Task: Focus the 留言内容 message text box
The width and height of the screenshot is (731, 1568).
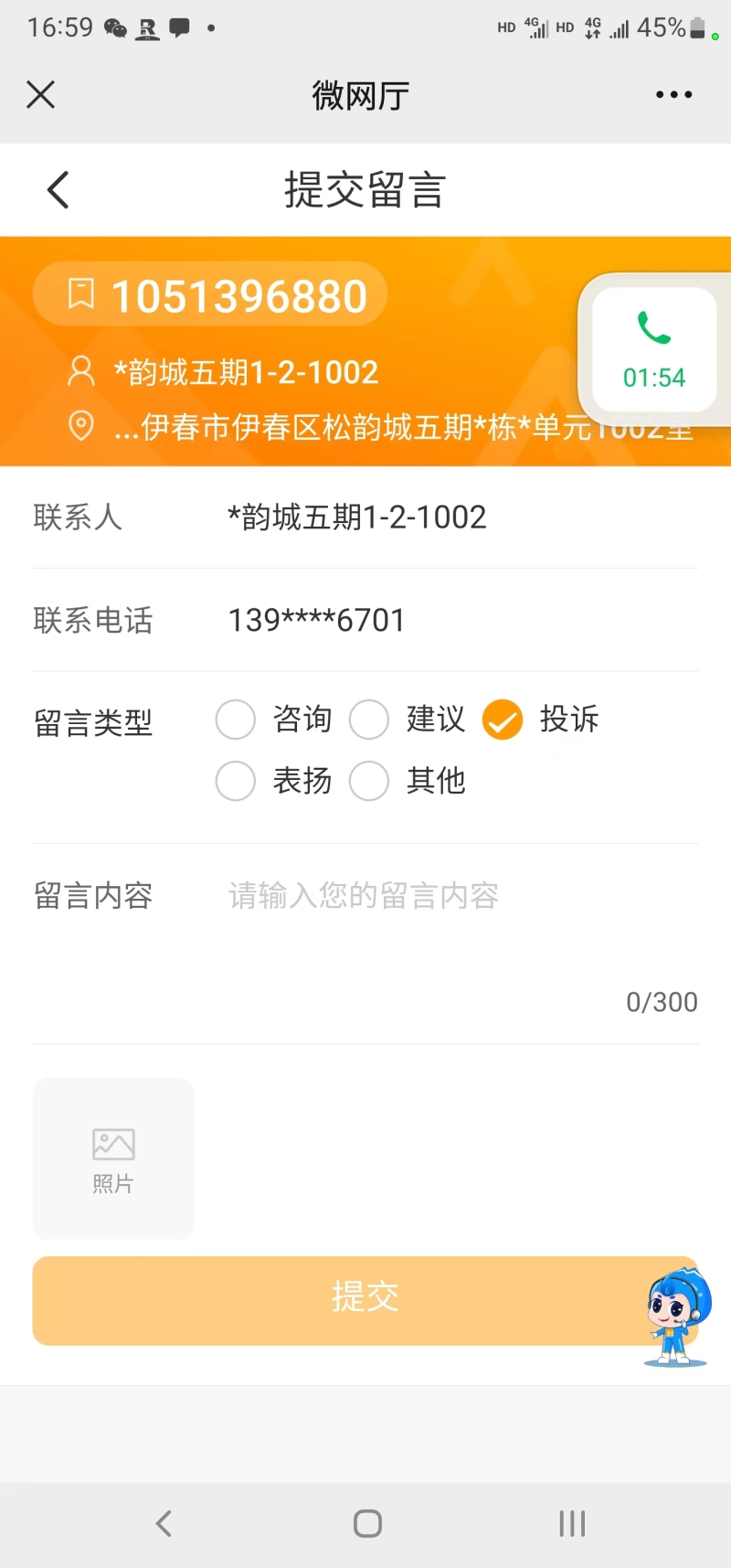Action: (x=457, y=933)
